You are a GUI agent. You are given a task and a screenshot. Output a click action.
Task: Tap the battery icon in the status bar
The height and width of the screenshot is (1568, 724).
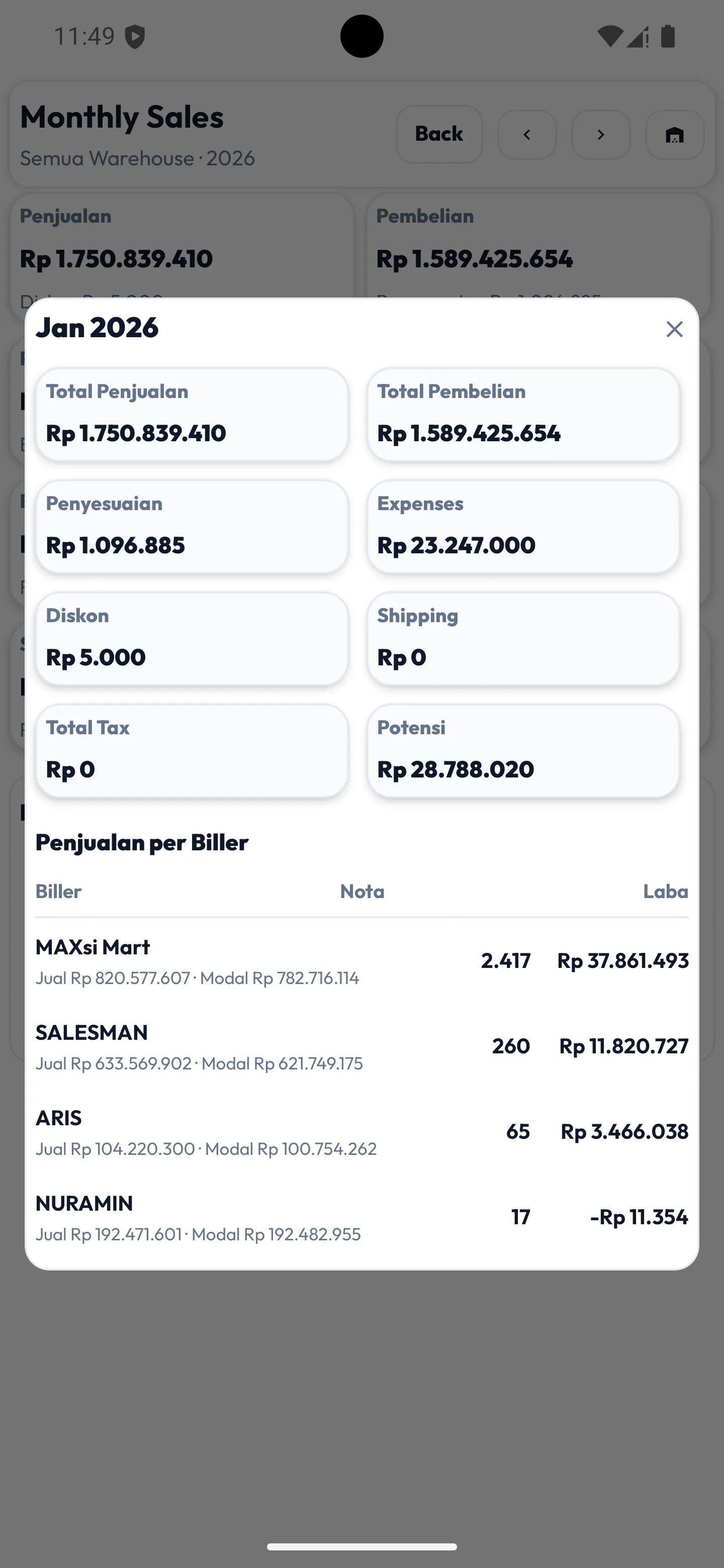668,36
